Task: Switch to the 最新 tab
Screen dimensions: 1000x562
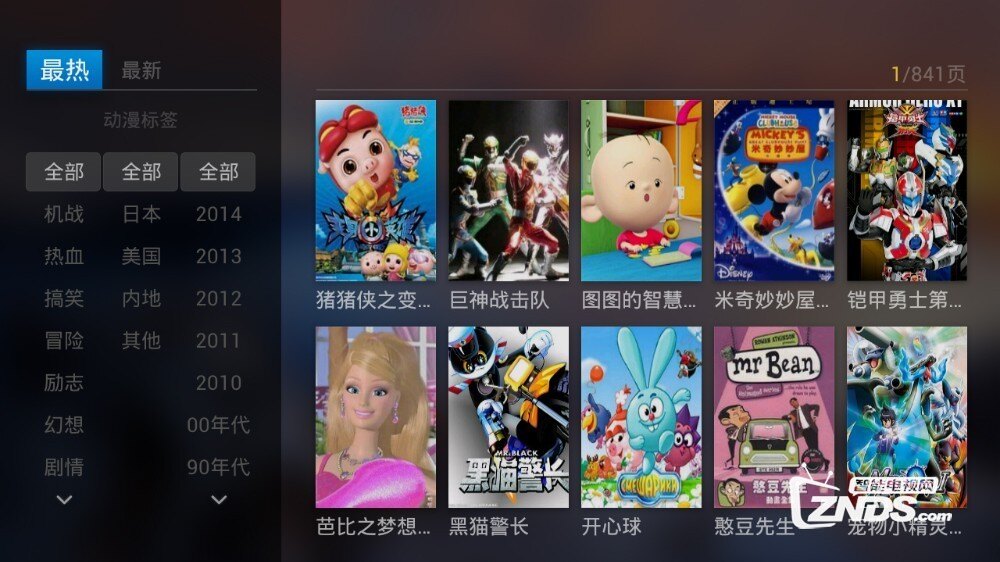Action: pyautogui.click(x=141, y=71)
